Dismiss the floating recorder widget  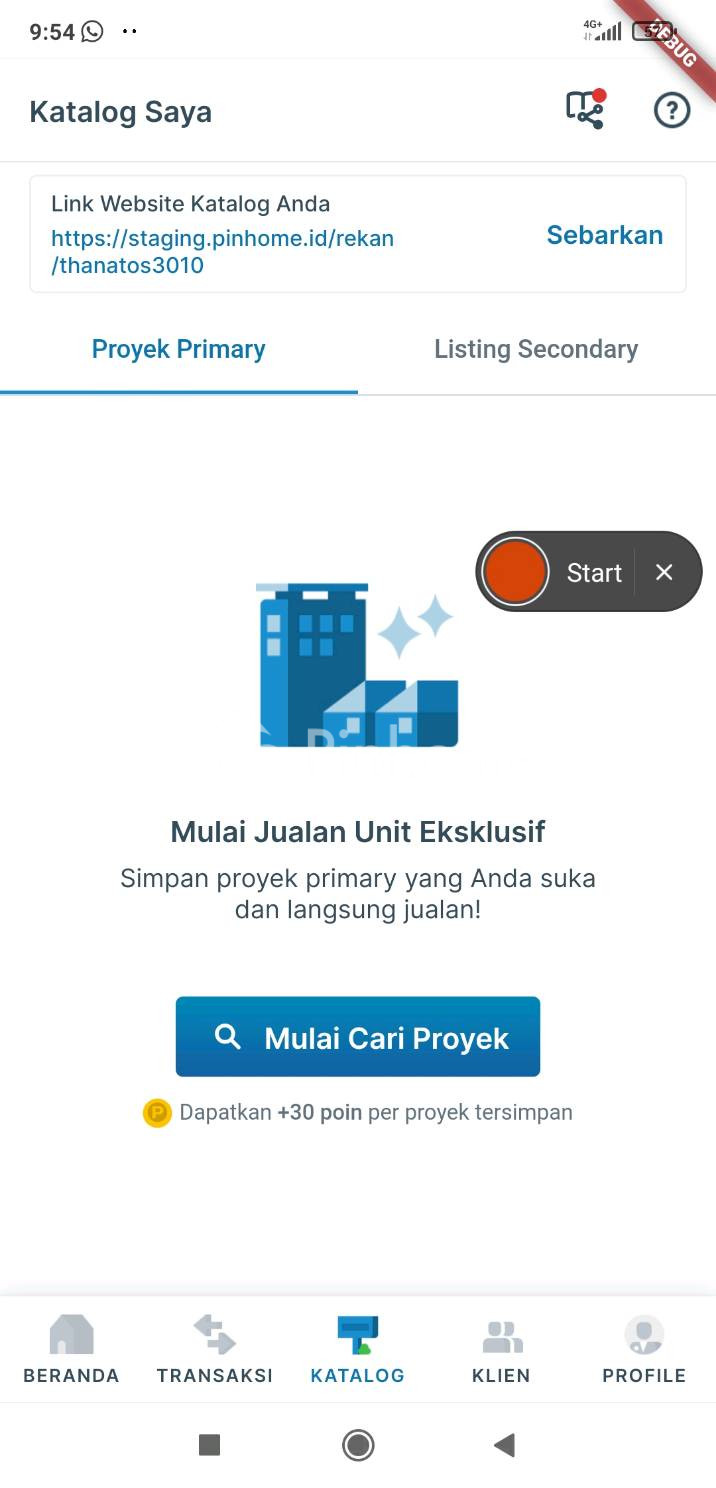[x=664, y=572]
